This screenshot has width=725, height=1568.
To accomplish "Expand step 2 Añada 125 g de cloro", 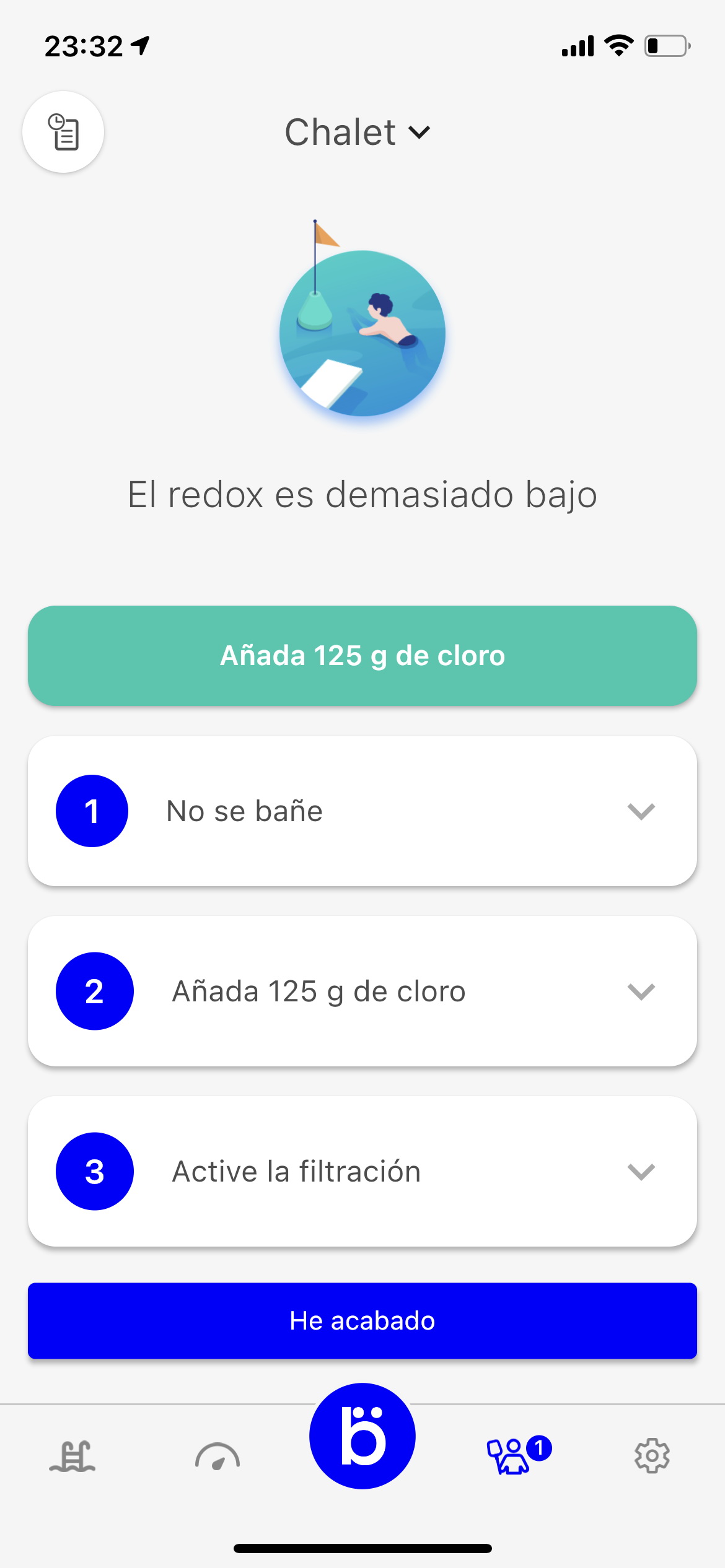I will click(362, 991).
